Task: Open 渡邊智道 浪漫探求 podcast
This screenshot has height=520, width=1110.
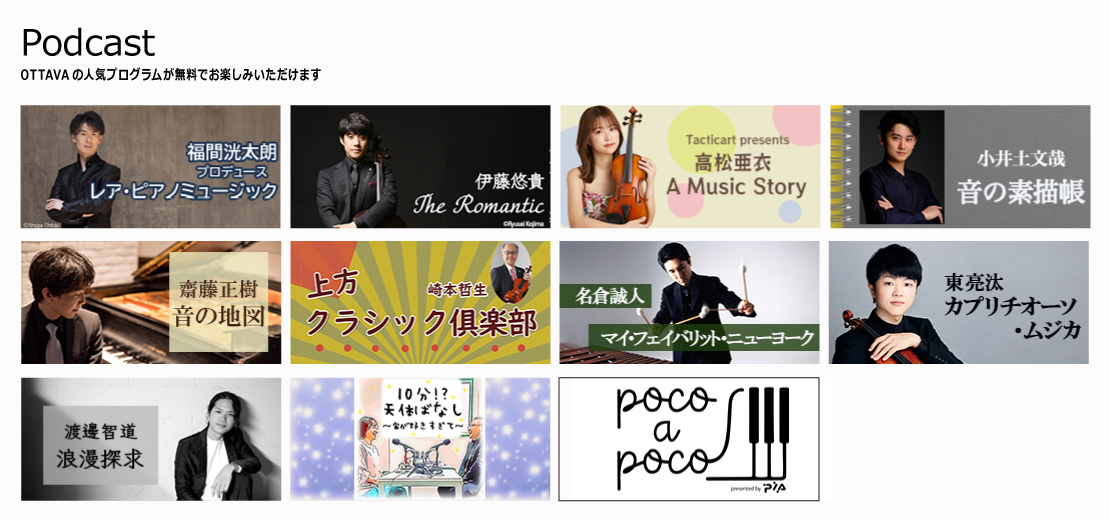Action: (x=150, y=438)
